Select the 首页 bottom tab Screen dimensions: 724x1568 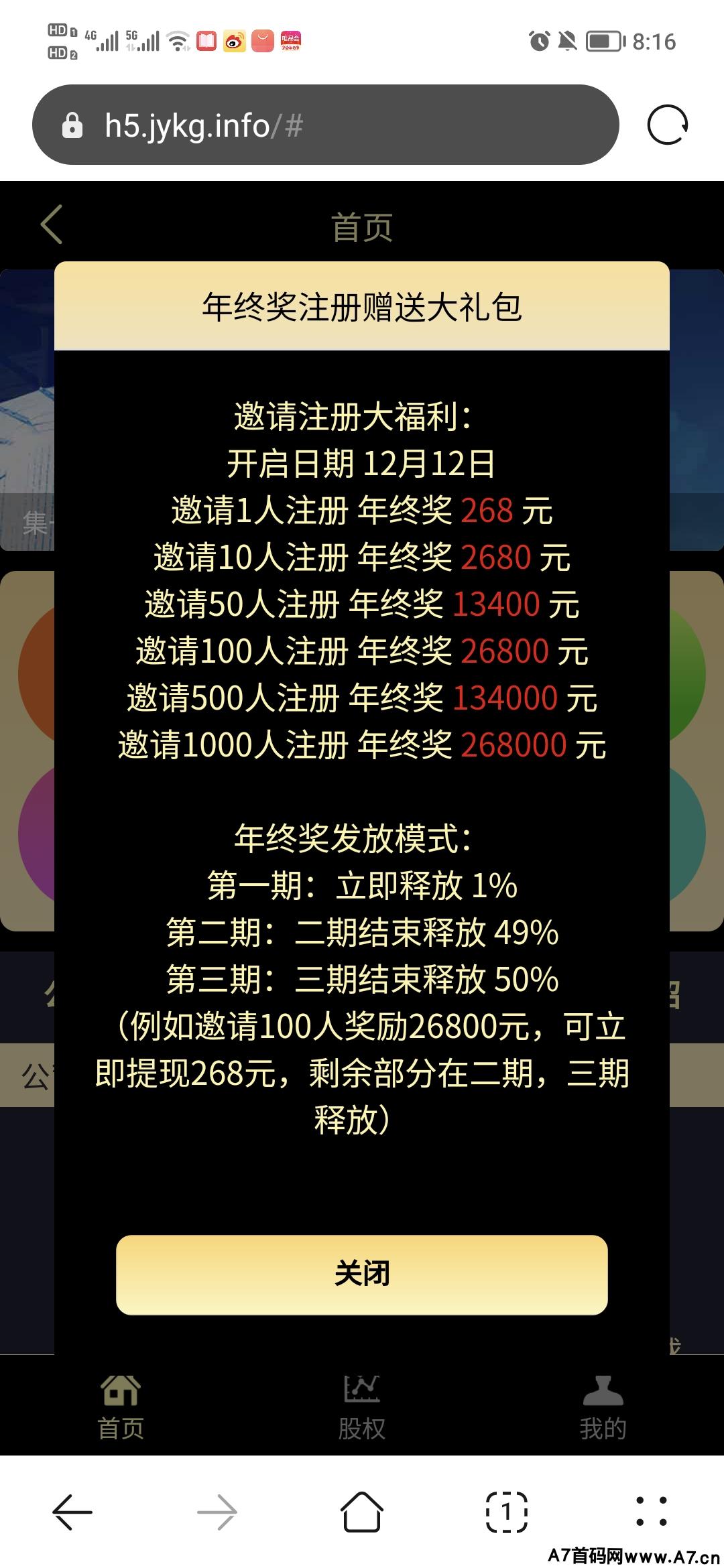[121, 1408]
